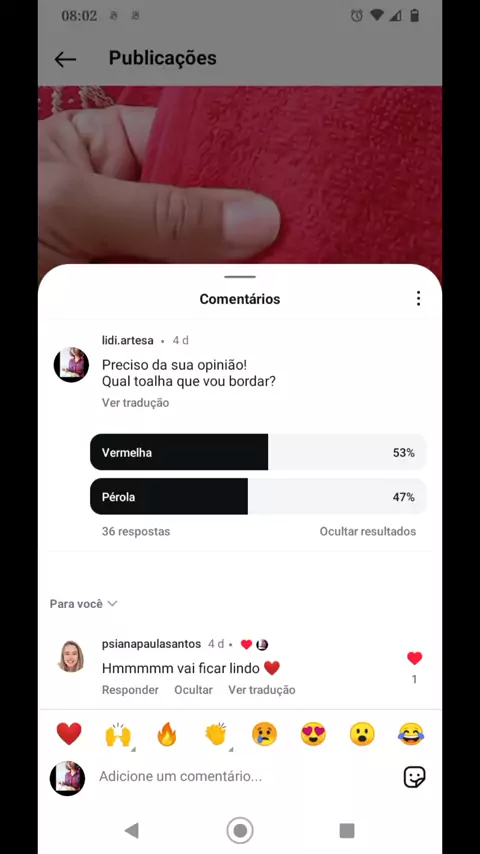This screenshot has height=854, width=480.
Task: Open lidi.artesa's profile from username
Action: point(127,340)
